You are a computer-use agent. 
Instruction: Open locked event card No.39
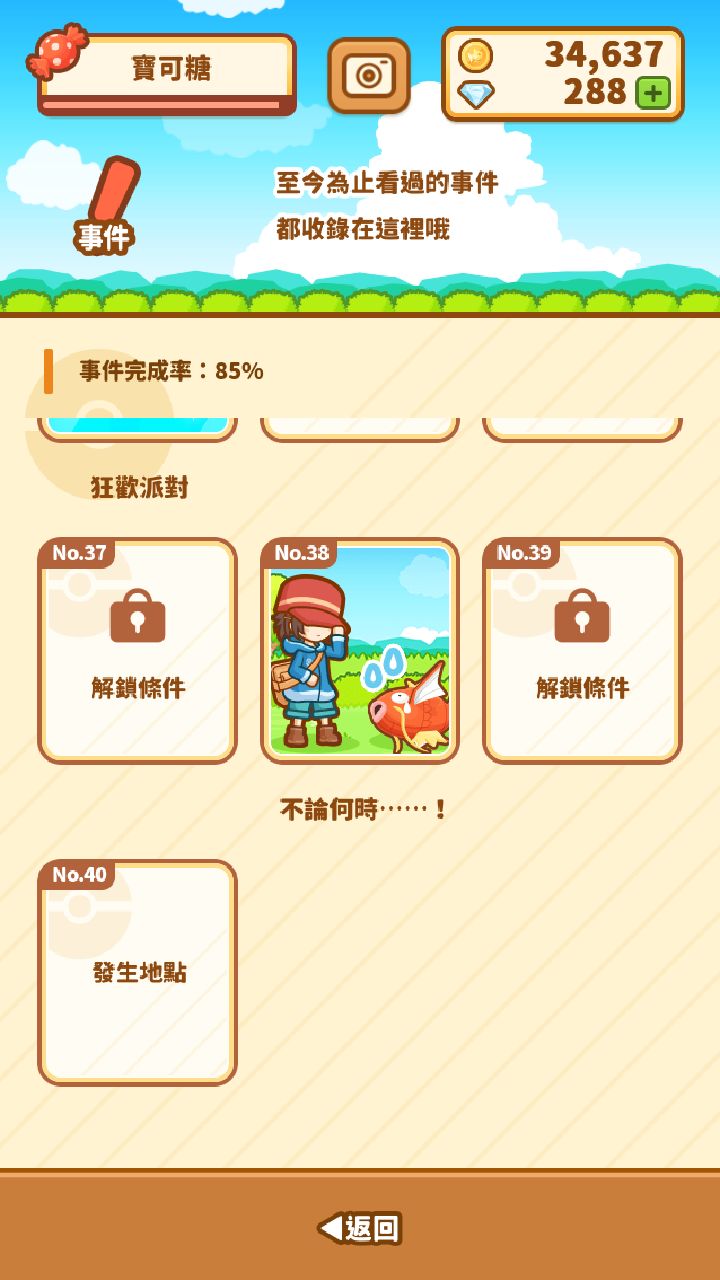582,651
